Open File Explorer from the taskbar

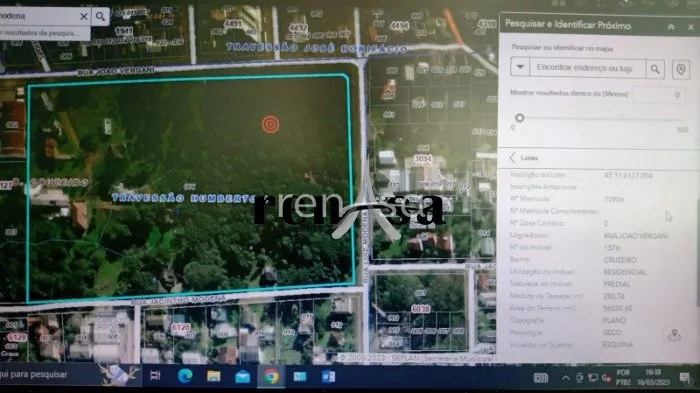(214, 376)
